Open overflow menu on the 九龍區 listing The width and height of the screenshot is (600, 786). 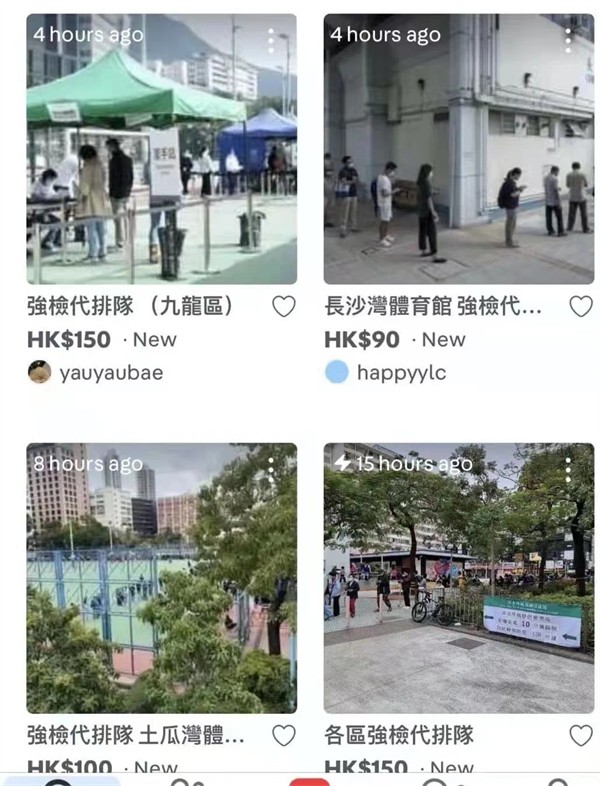click(270, 40)
